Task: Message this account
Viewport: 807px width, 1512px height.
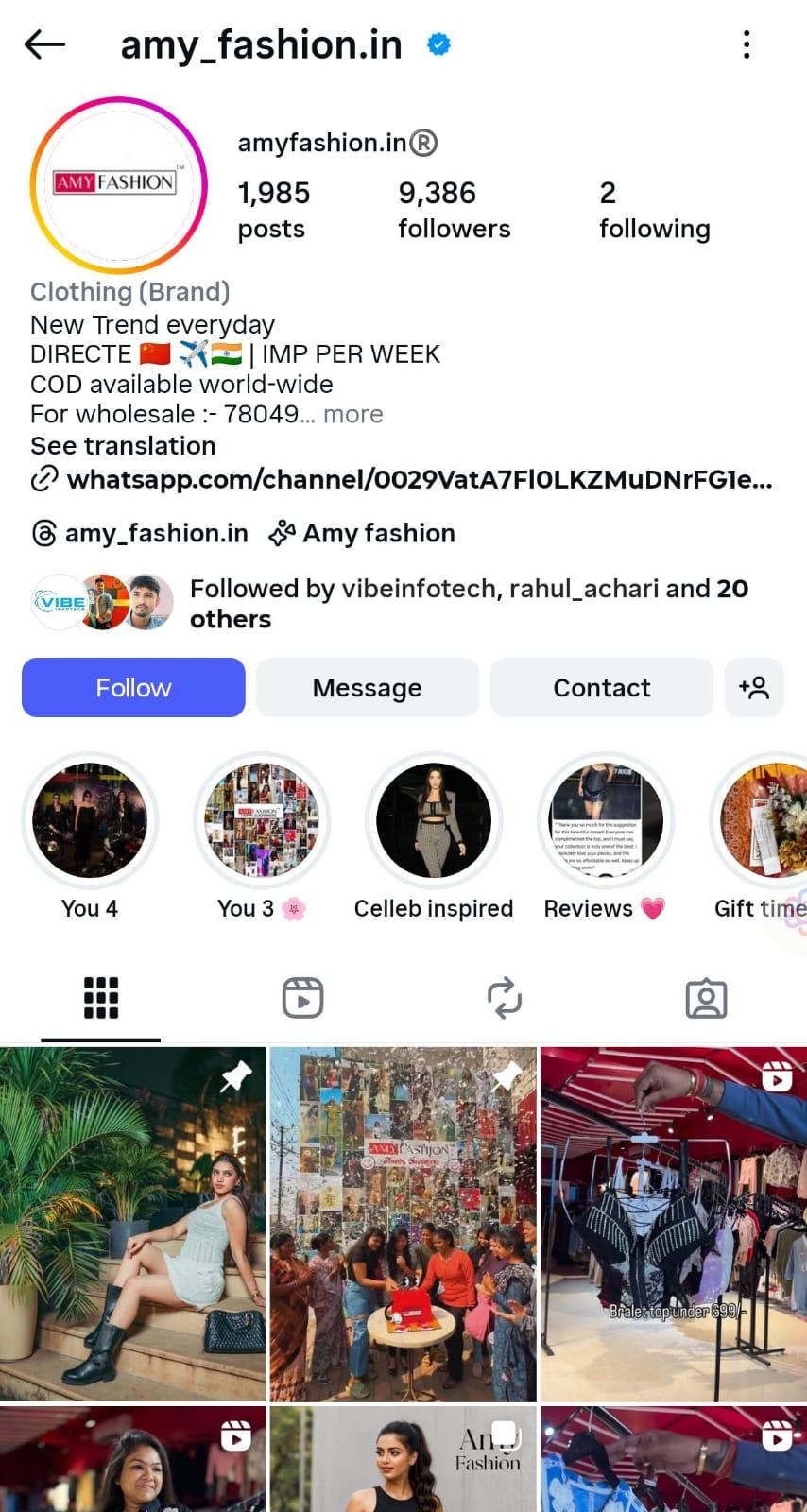Action: point(367,687)
